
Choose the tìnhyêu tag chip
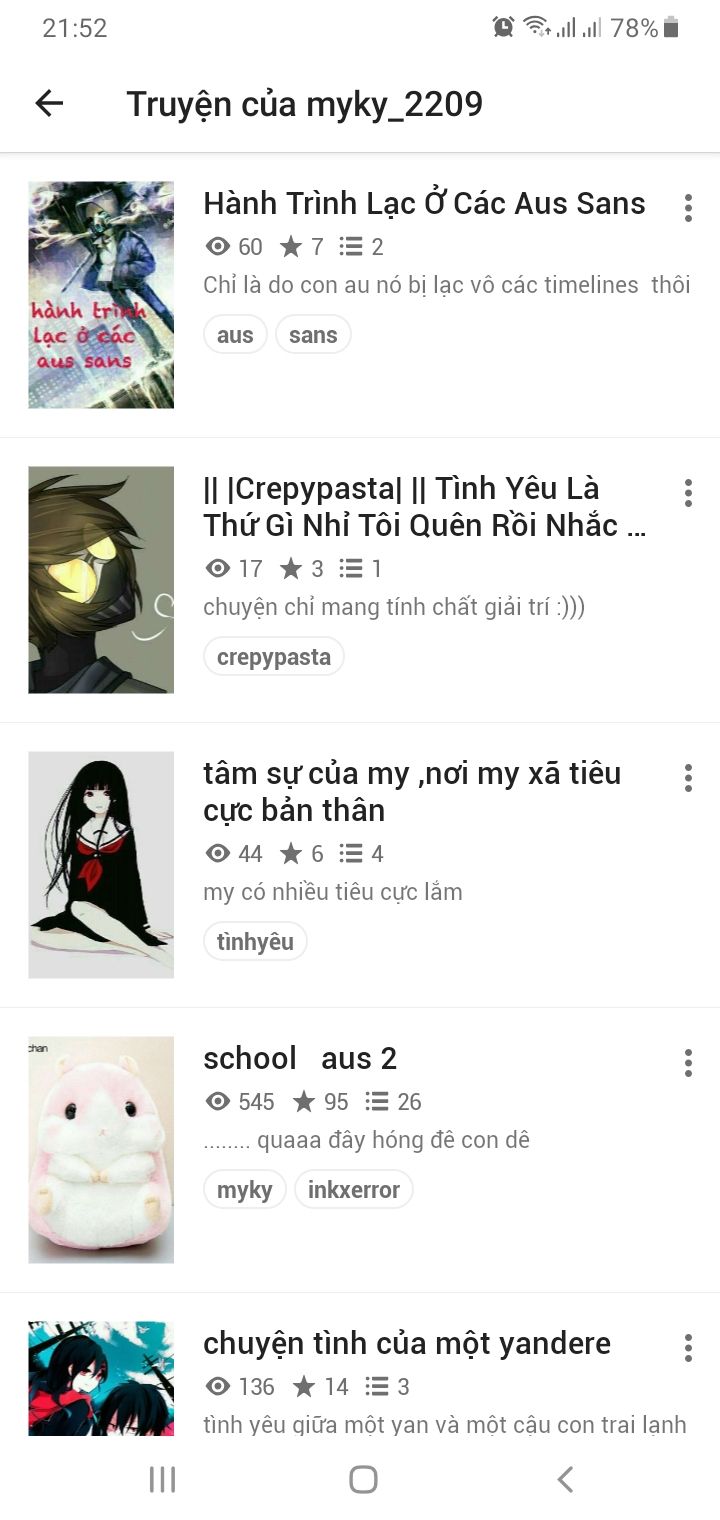tap(255, 942)
